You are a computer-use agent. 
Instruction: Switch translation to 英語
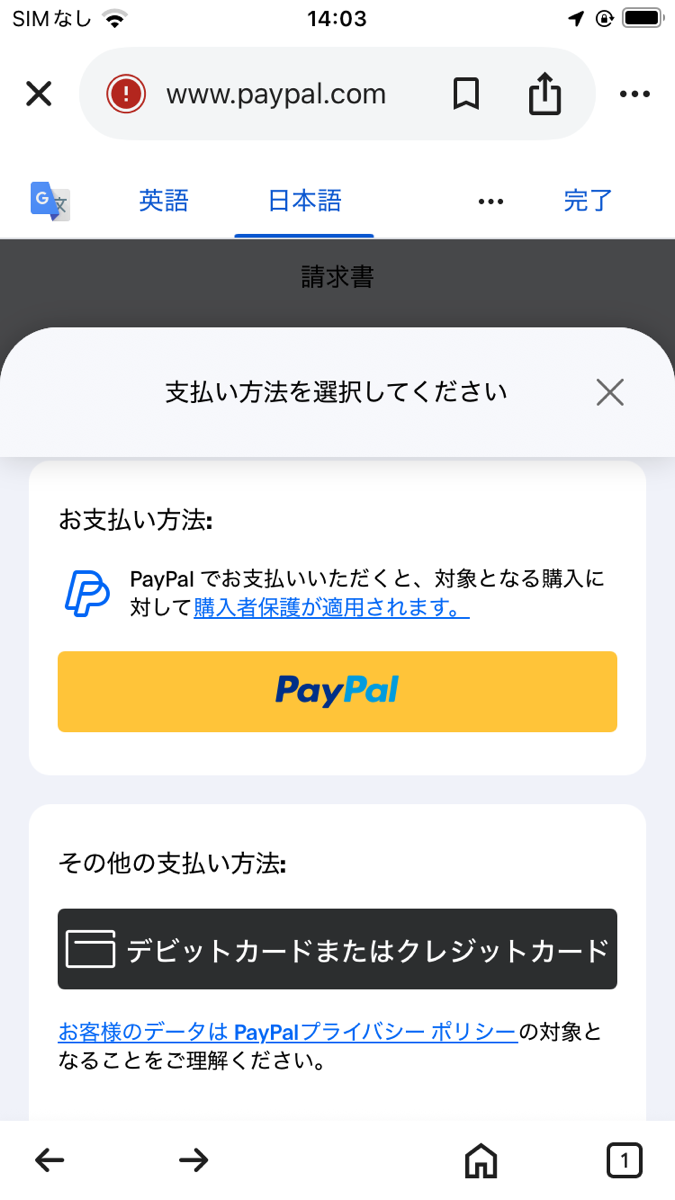tap(163, 201)
